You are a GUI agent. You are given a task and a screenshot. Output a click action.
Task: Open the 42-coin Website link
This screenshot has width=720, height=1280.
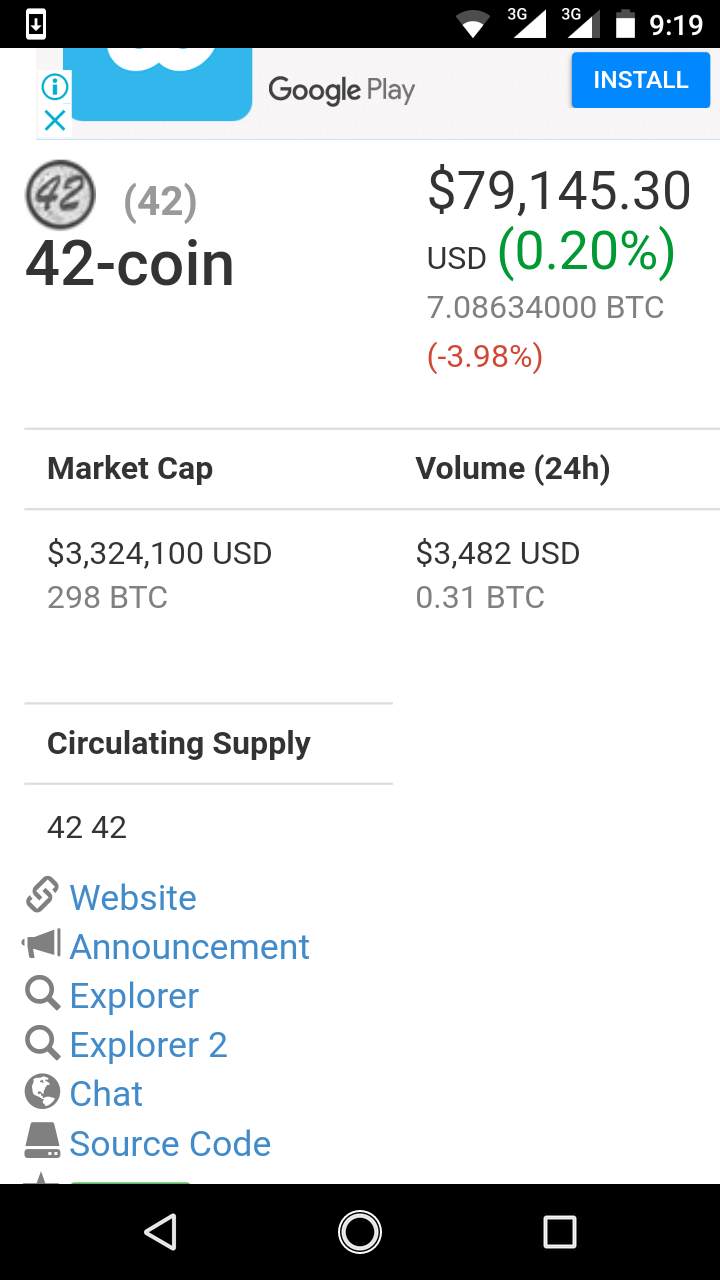coord(132,897)
